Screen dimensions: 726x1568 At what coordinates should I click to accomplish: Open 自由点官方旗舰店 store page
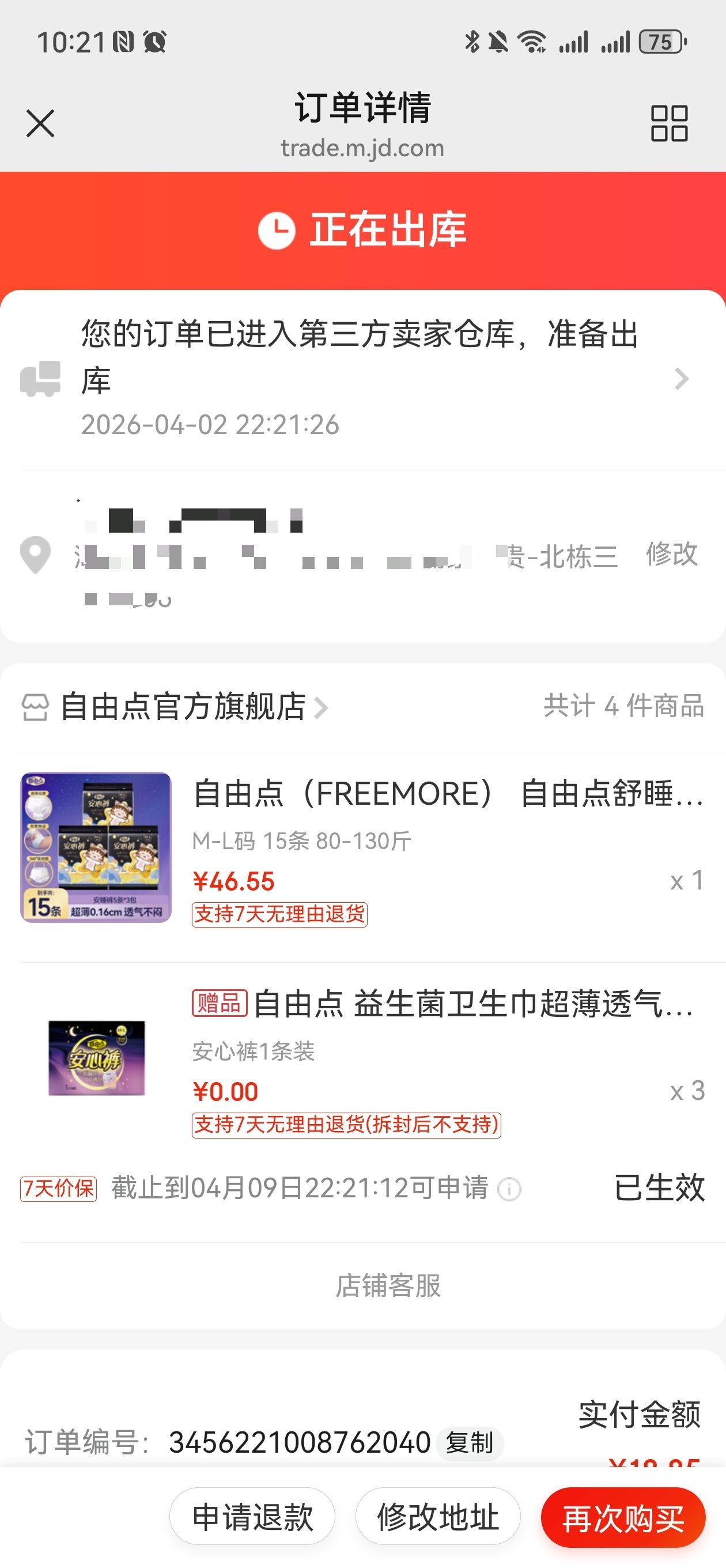183,707
